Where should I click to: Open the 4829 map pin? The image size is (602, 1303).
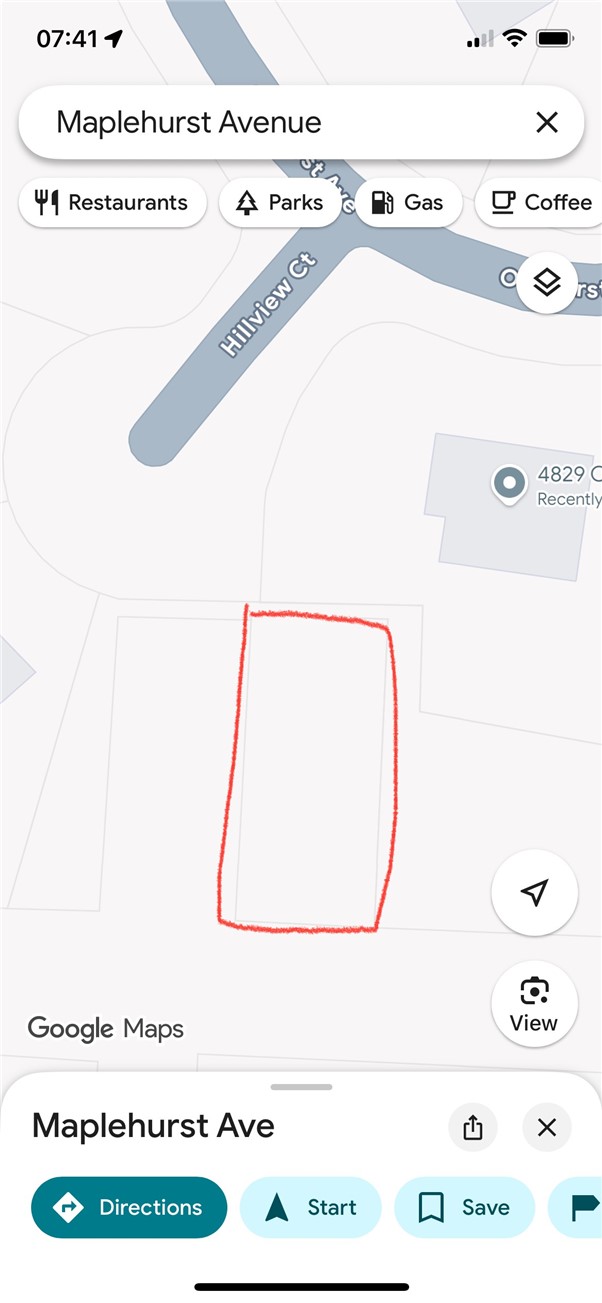(511, 484)
